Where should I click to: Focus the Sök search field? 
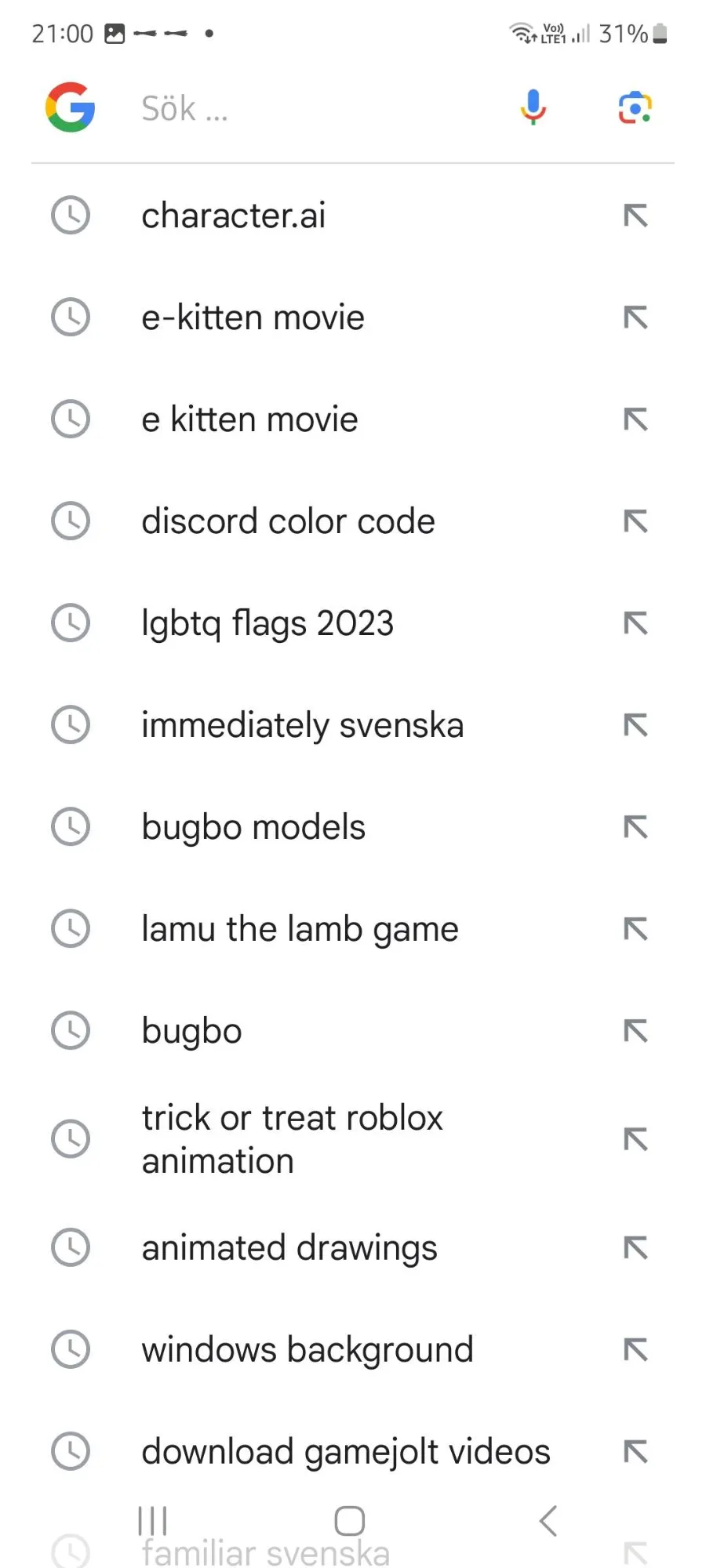pyautogui.click(x=314, y=108)
